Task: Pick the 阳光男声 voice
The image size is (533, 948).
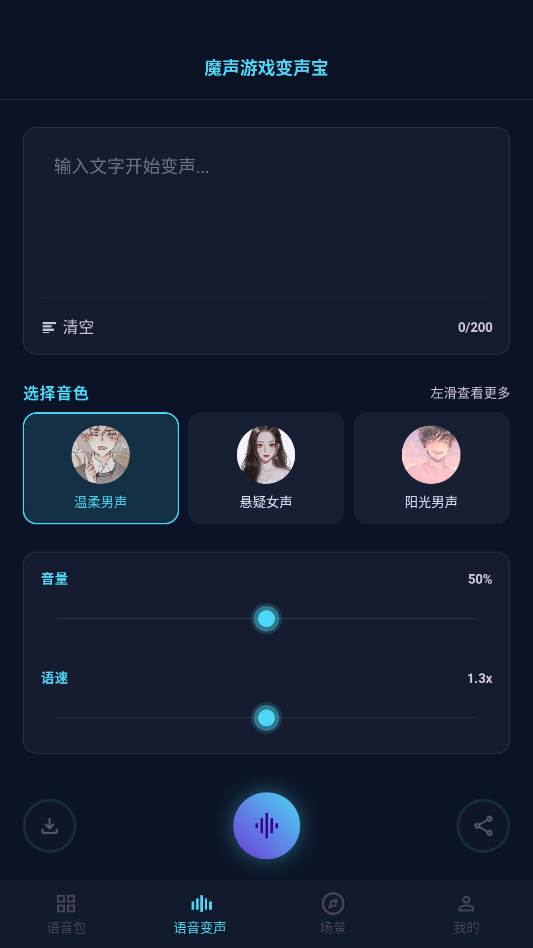Action: [431, 468]
